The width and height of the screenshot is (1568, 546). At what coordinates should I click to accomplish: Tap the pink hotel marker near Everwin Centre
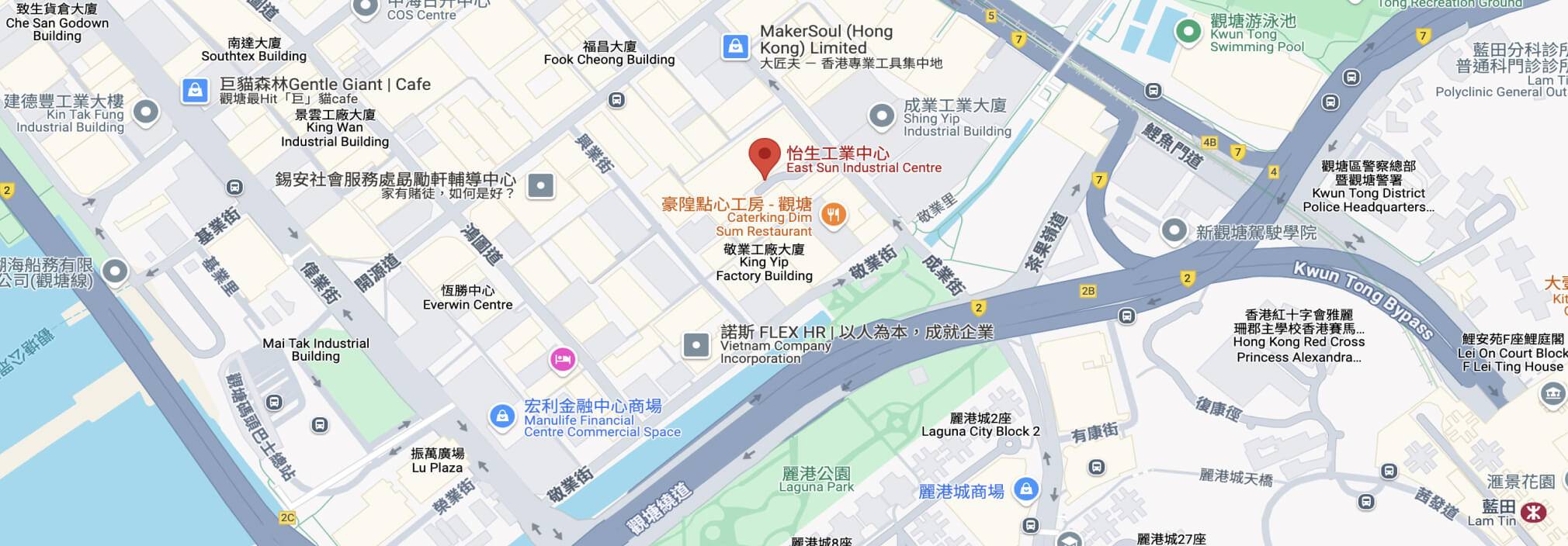click(x=563, y=359)
